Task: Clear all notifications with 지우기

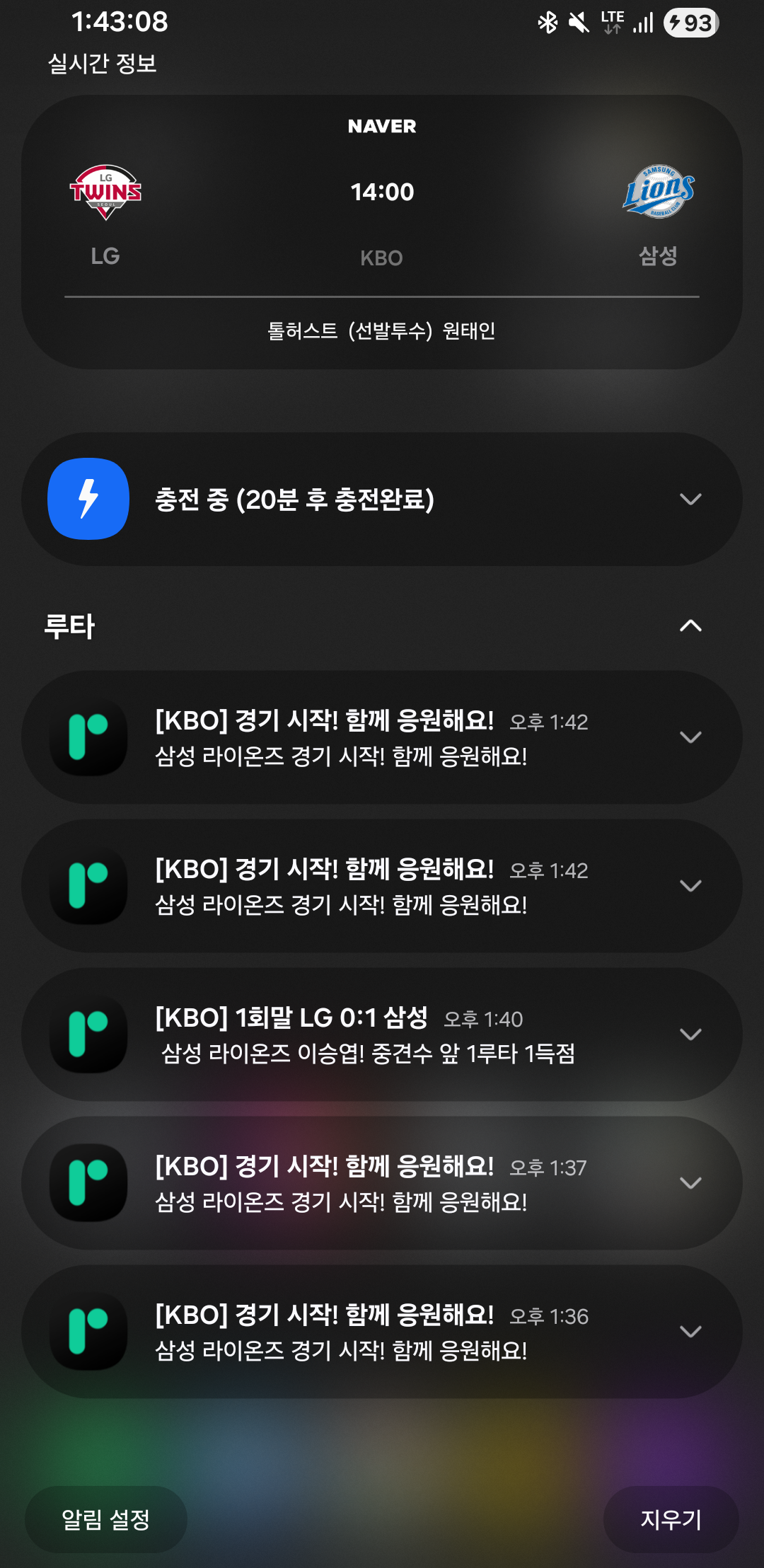Action: (x=671, y=1519)
